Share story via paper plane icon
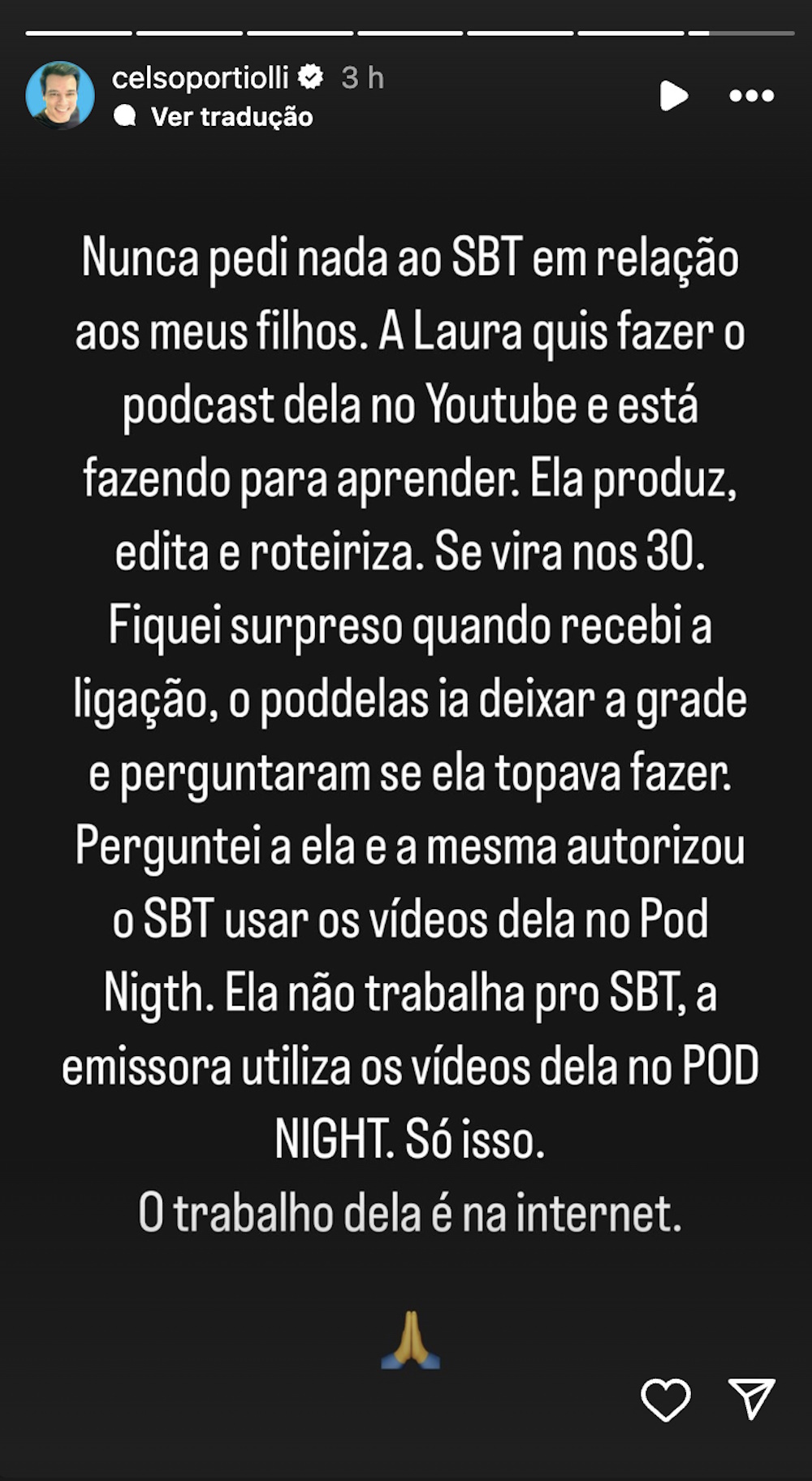This screenshot has height=1481, width=812. [x=751, y=1397]
